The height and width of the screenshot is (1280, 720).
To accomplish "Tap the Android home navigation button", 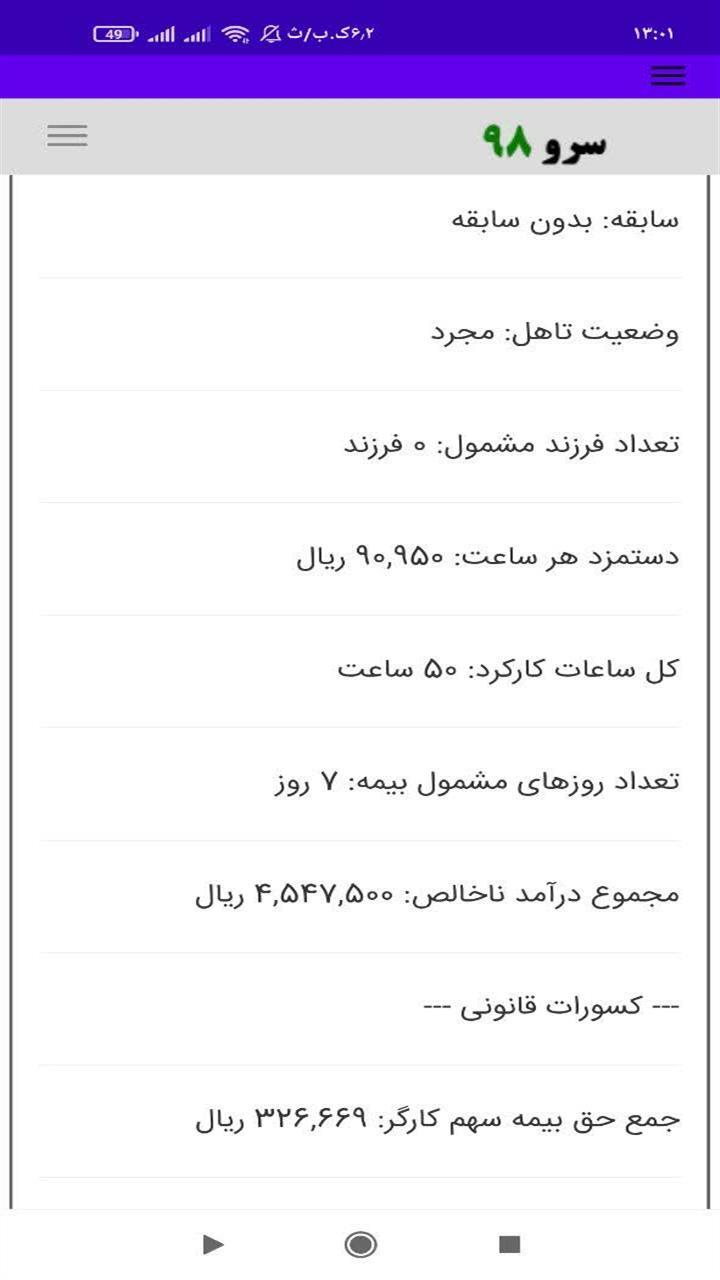I will pos(360,1245).
